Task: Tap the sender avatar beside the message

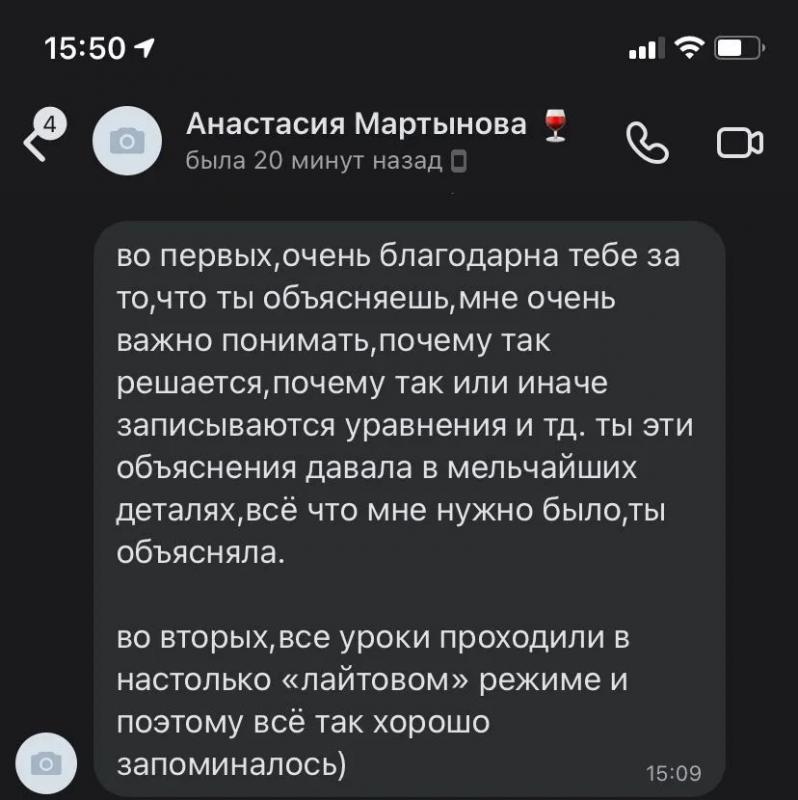Action: click(46, 763)
